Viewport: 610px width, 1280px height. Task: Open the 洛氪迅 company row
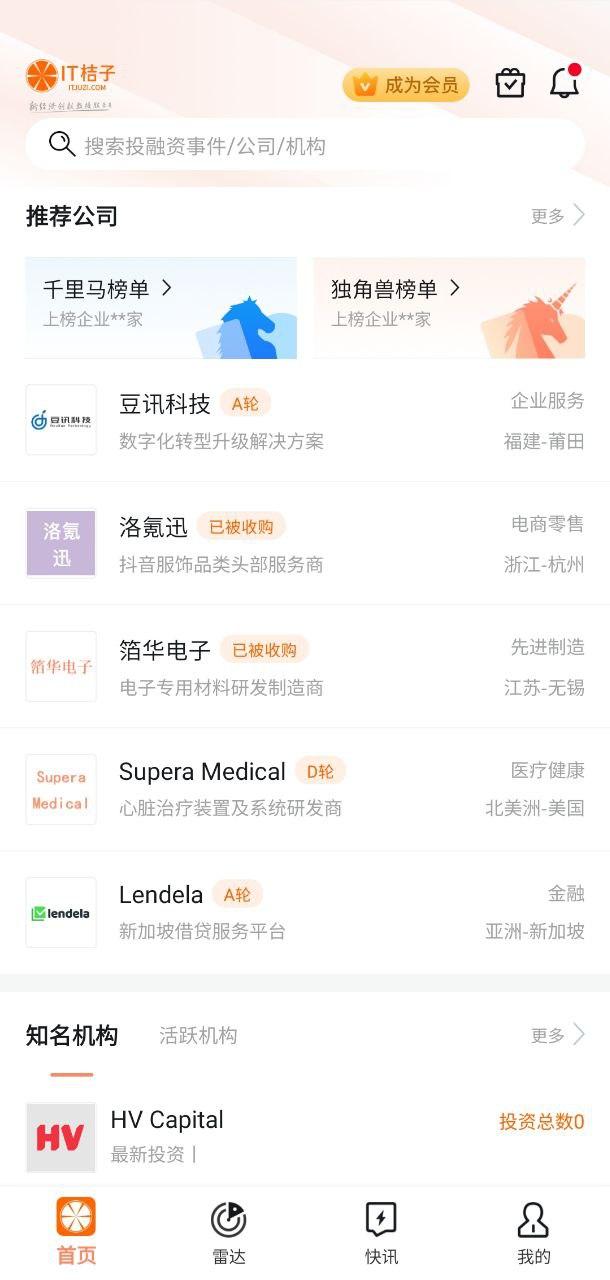point(305,544)
